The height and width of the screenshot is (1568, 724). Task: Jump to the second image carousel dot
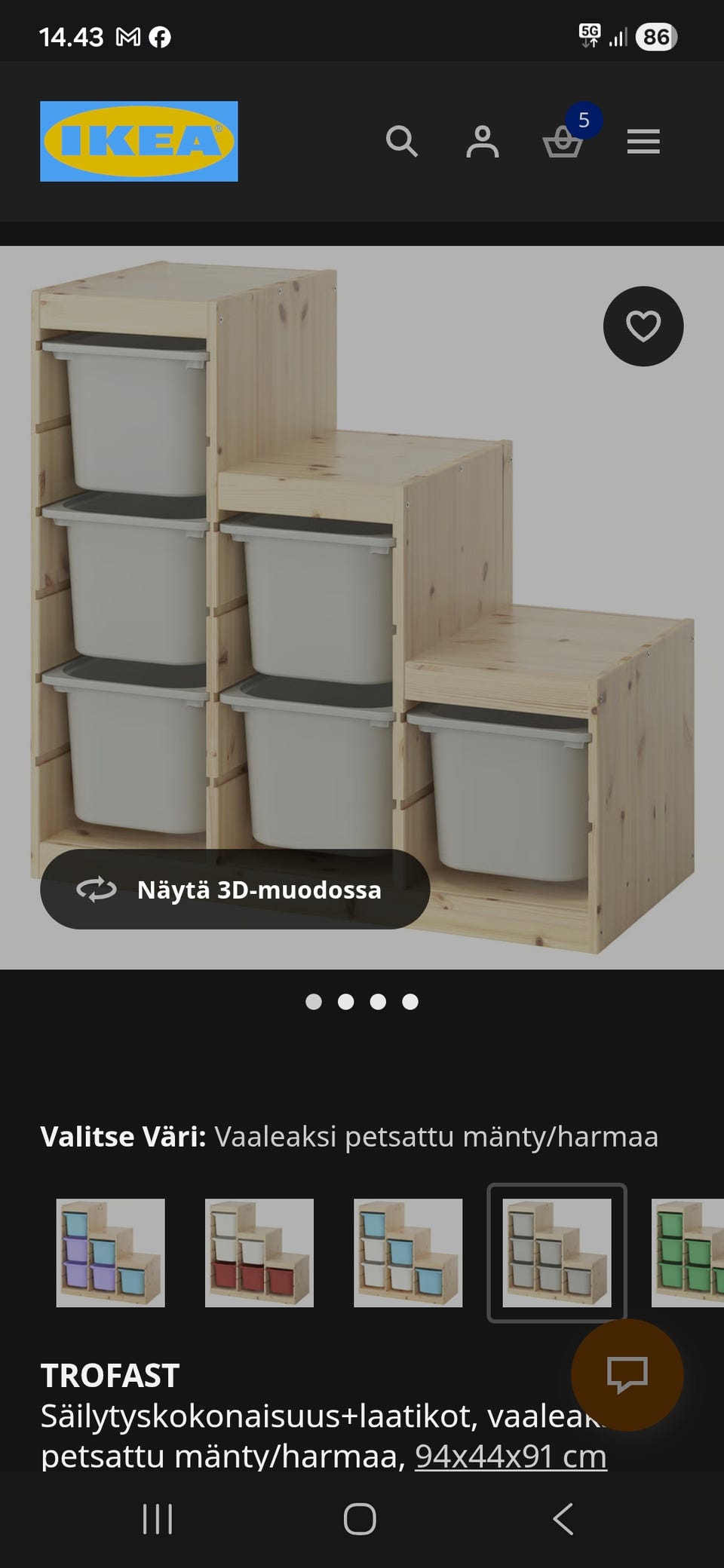(346, 1003)
